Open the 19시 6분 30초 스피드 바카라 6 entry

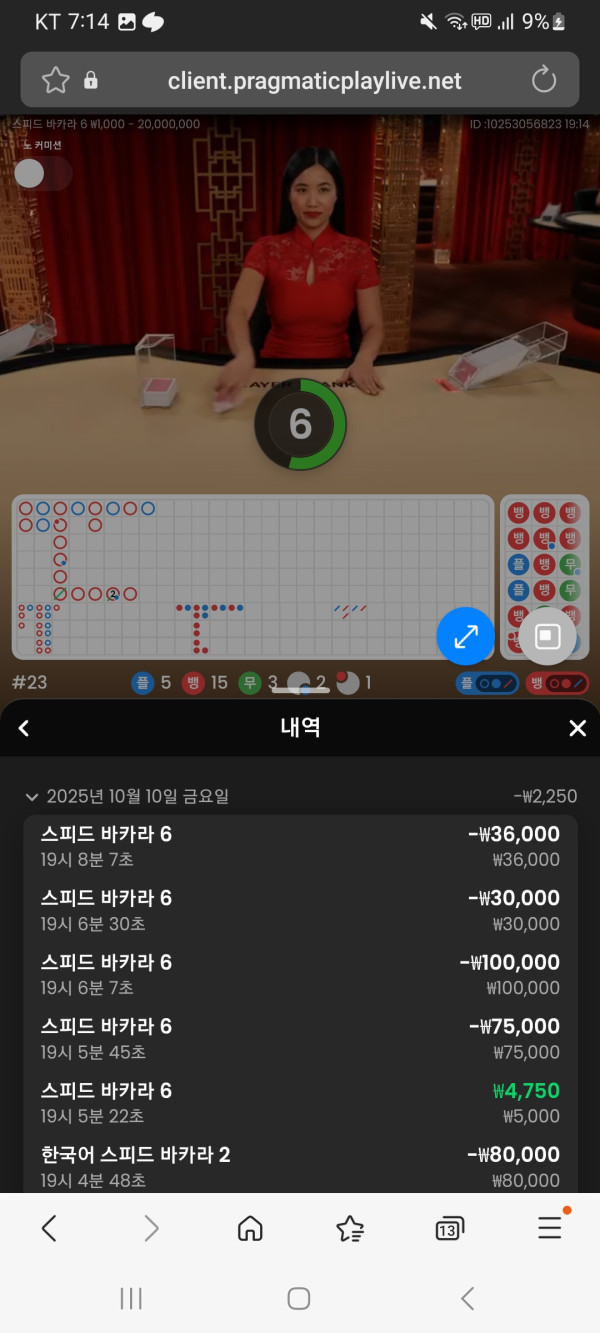coord(300,910)
